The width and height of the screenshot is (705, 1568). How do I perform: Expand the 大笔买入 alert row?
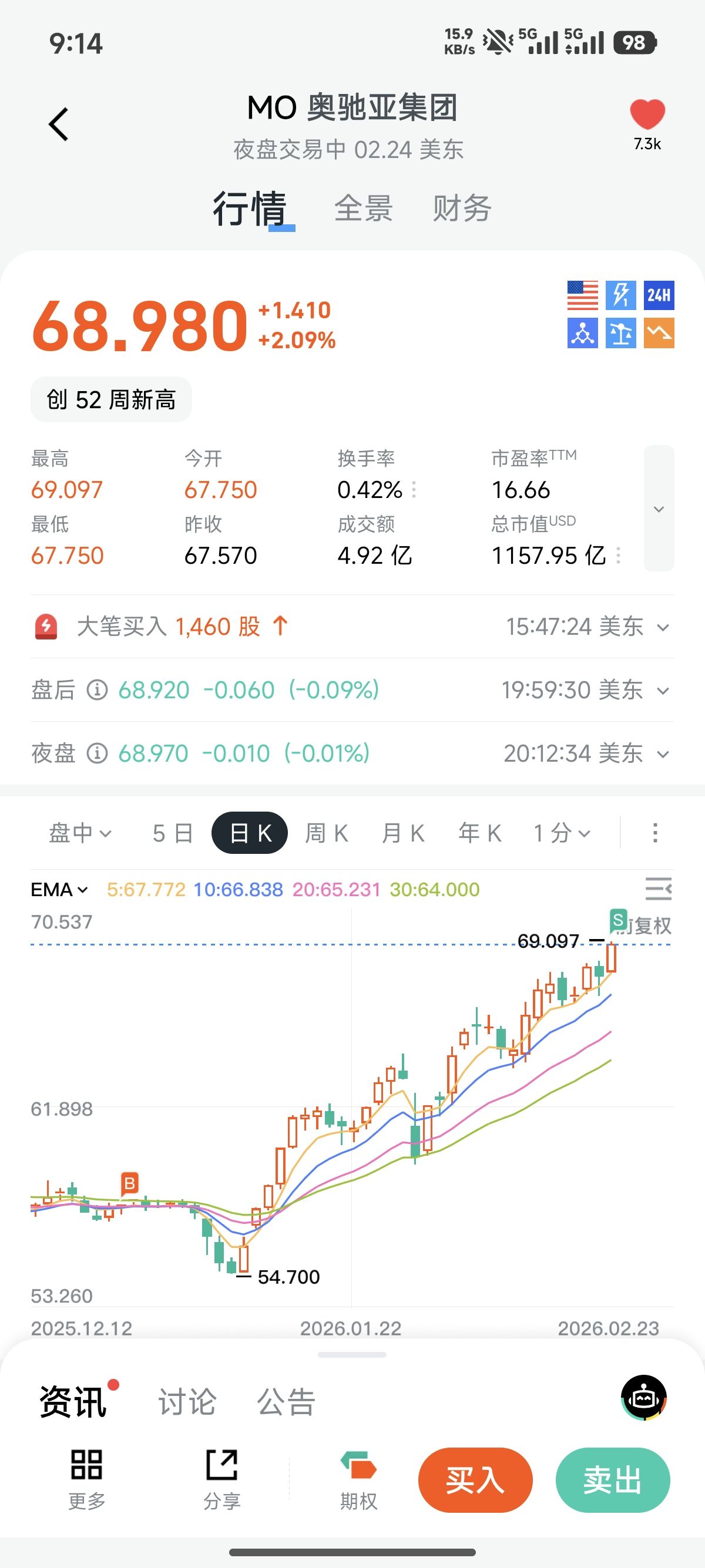663,628
